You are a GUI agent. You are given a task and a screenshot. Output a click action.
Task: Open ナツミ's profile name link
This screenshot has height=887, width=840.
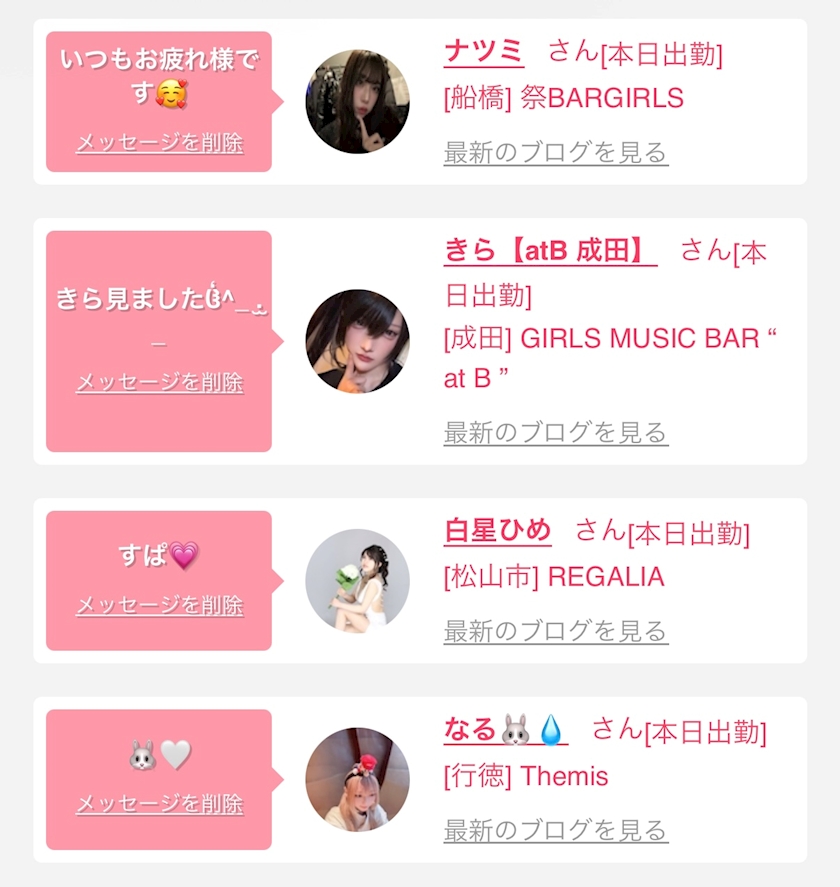tap(484, 51)
